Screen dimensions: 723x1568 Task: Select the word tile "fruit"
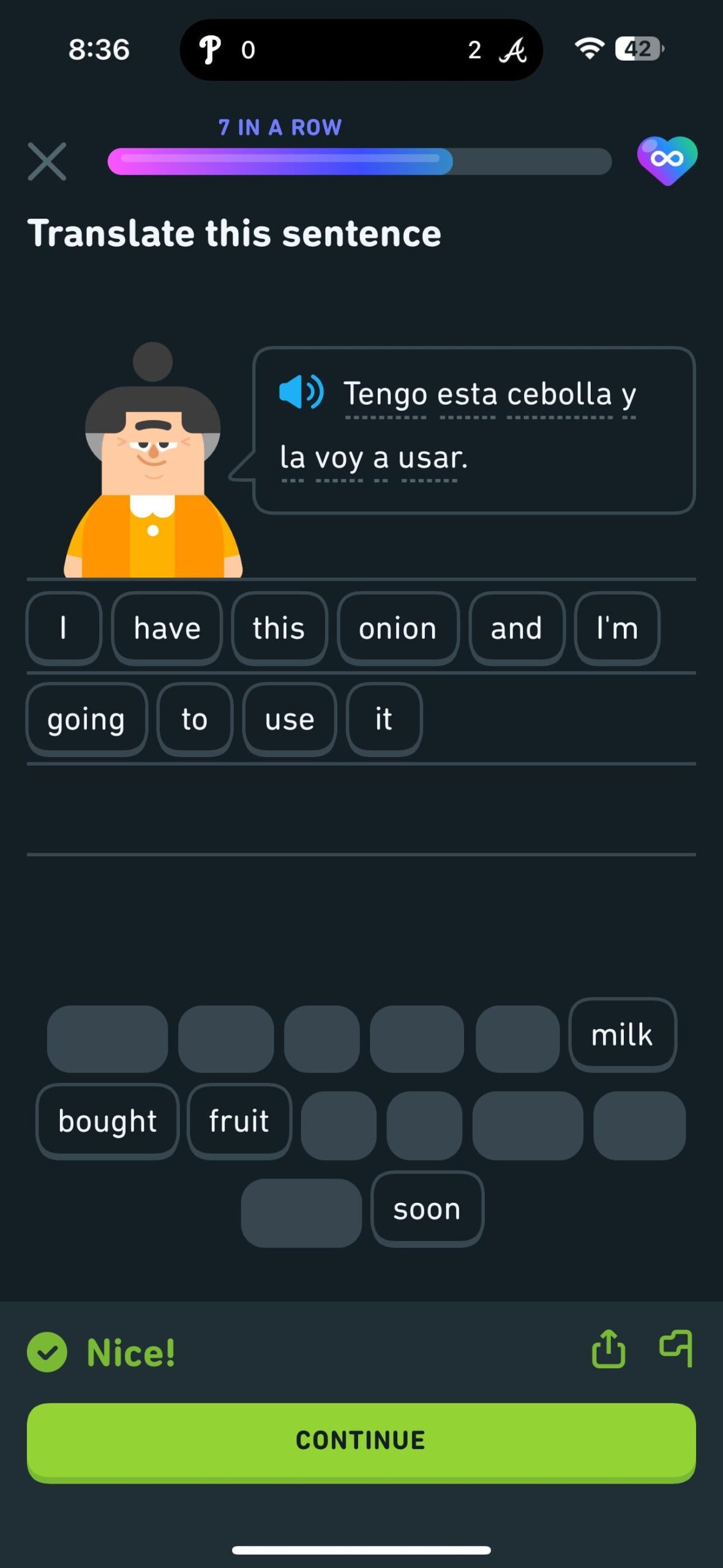click(239, 1121)
